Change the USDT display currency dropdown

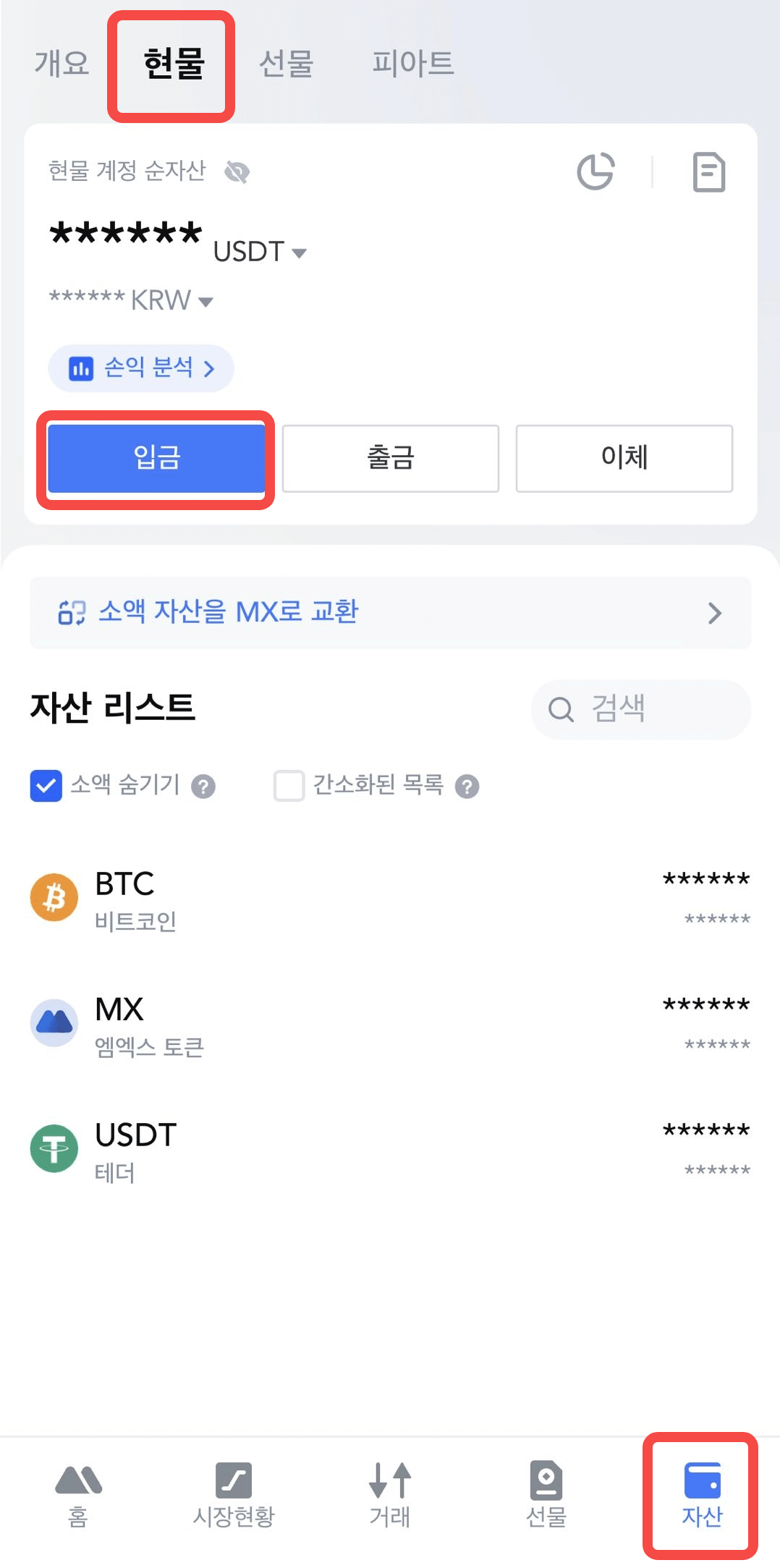[x=260, y=252]
